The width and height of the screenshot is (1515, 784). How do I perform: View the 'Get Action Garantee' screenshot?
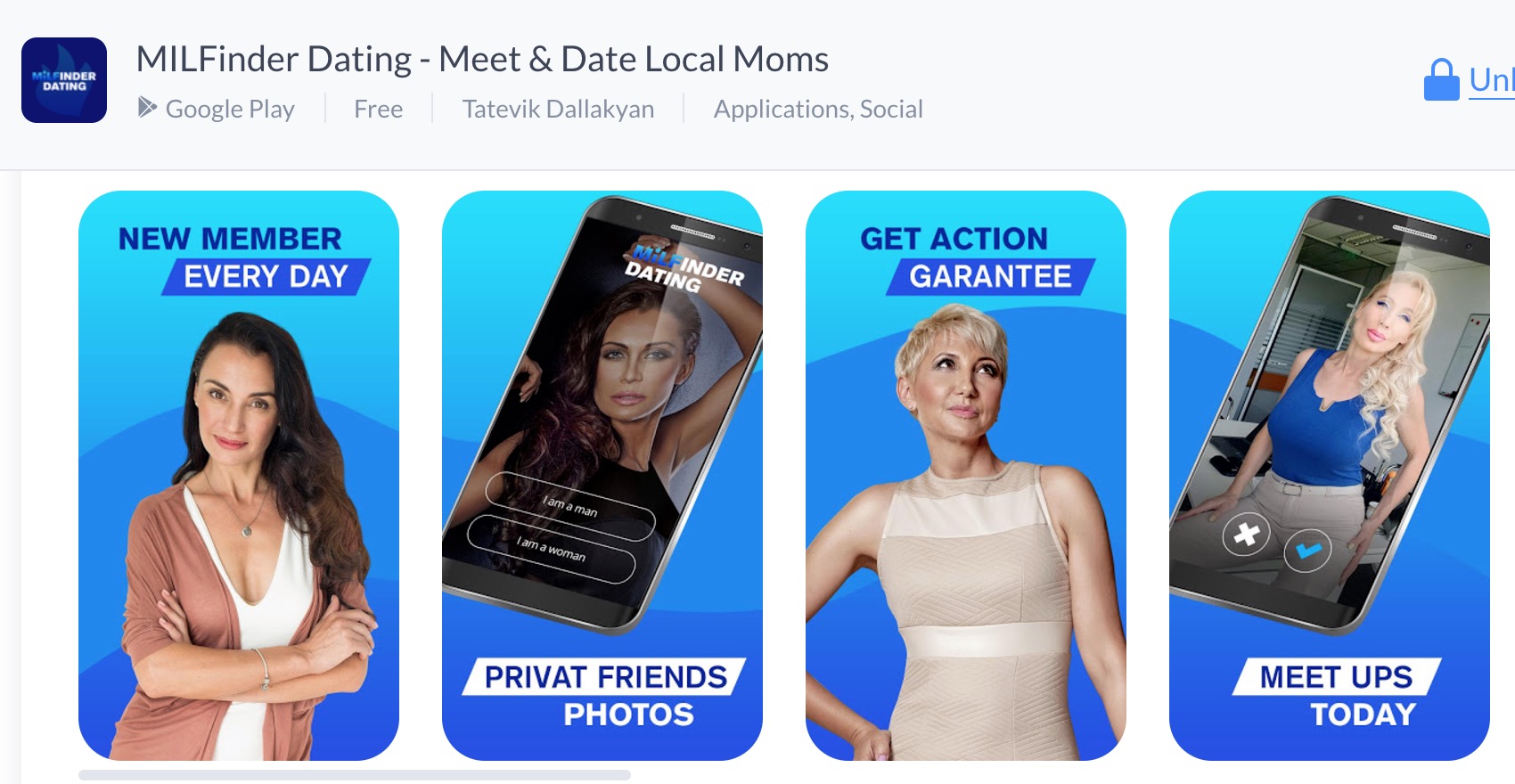coord(966,476)
